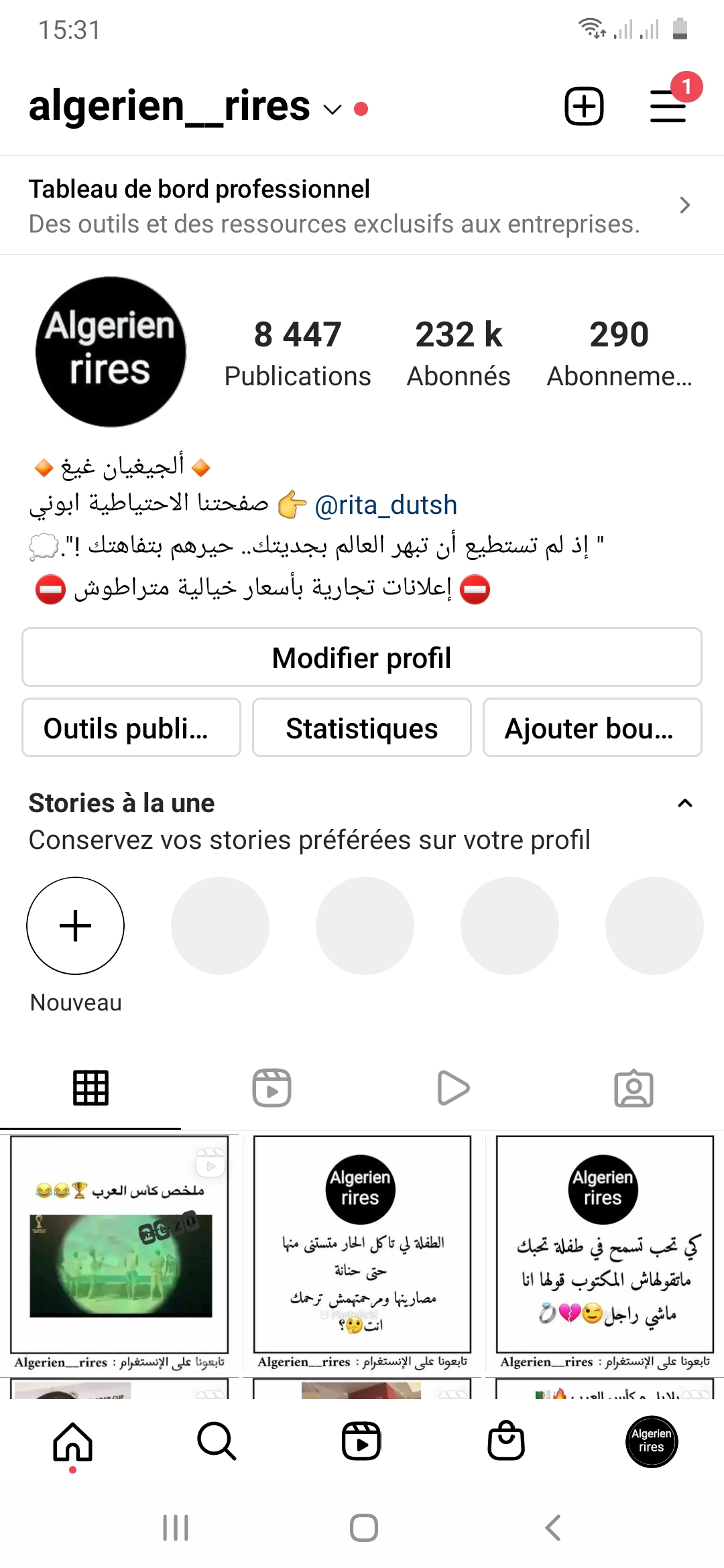Tap the Ajouter boutique button
The height and width of the screenshot is (1568, 724).
coord(592,728)
